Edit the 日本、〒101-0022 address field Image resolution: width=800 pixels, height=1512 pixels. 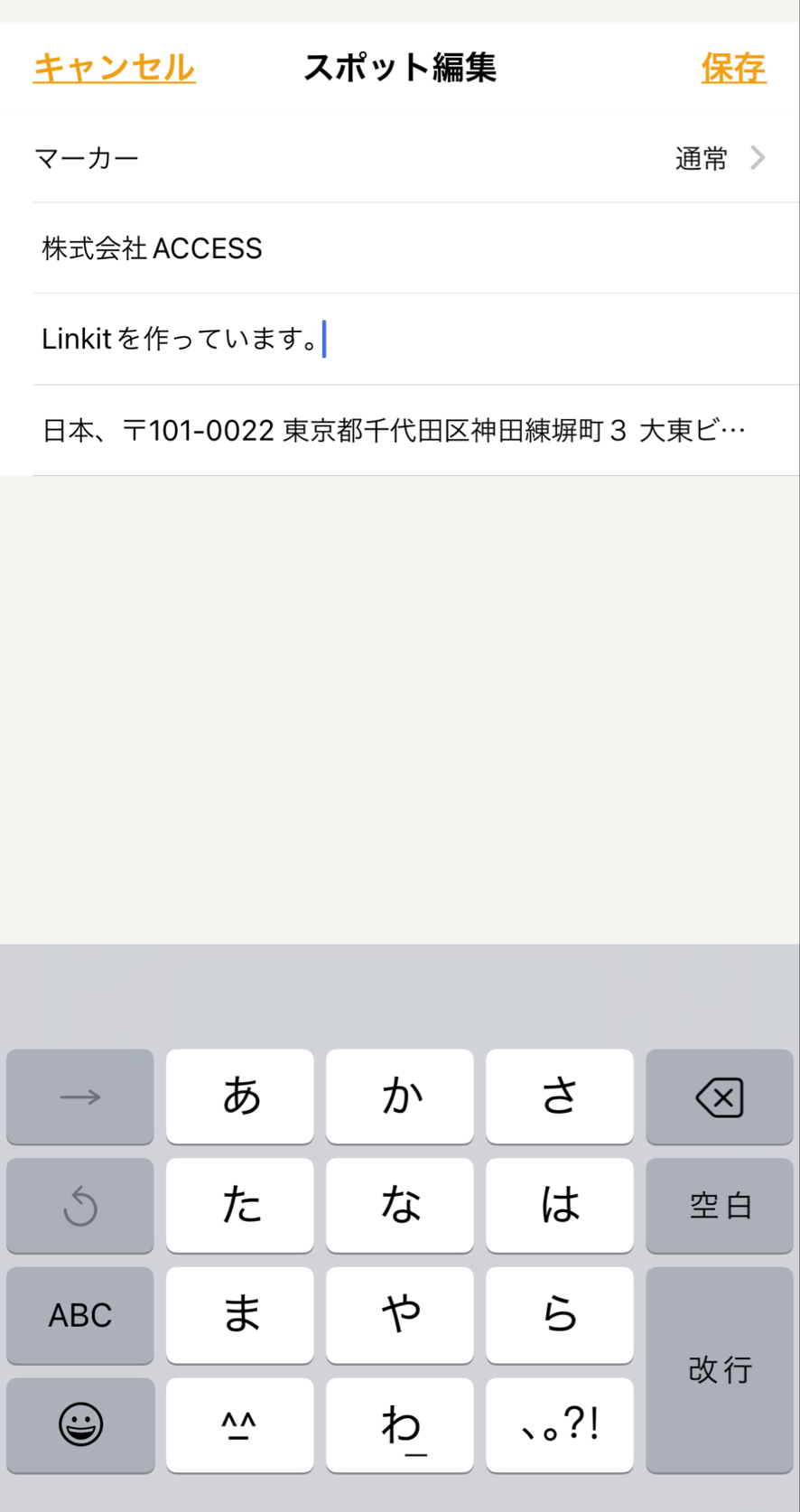click(400, 431)
